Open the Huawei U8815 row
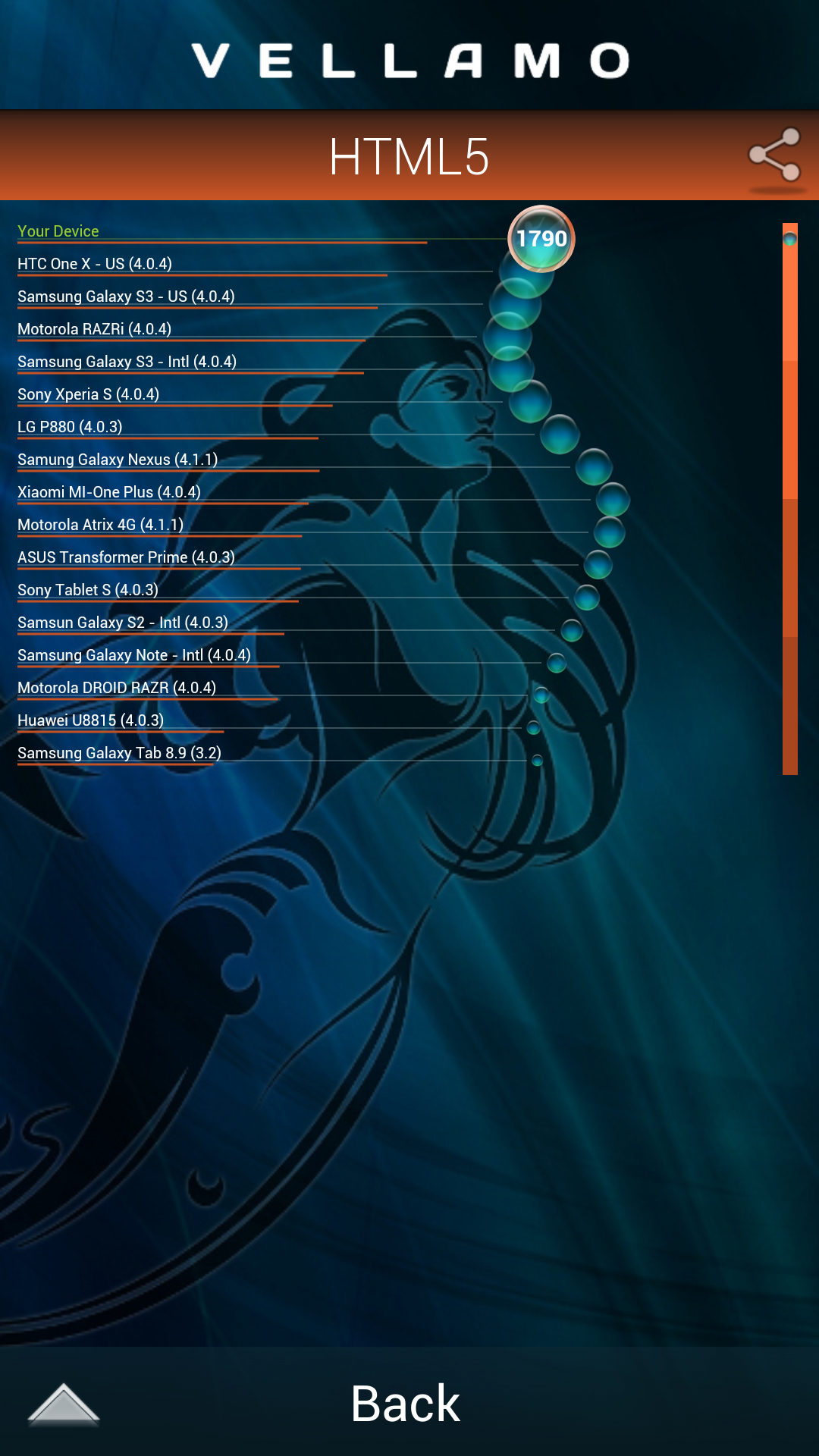 coord(90,720)
